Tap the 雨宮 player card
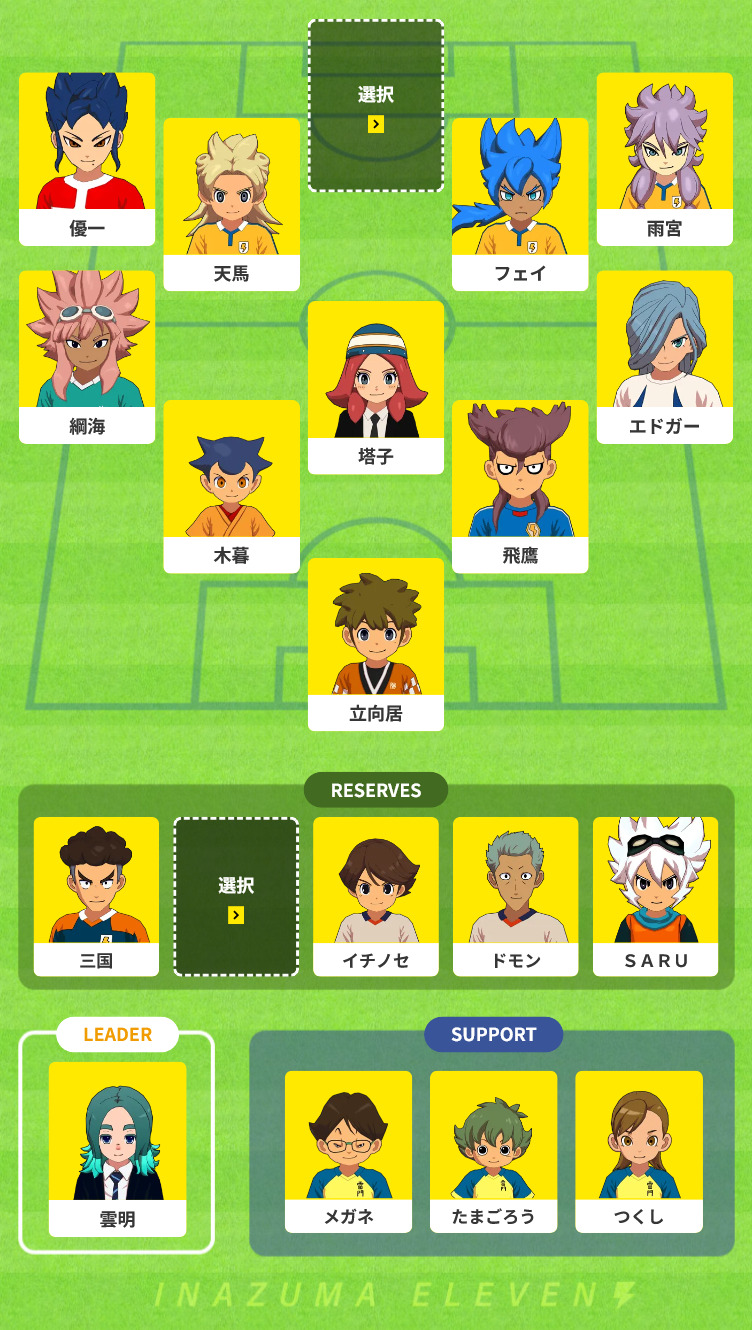The image size is (752, 1330). click(665, 159)
